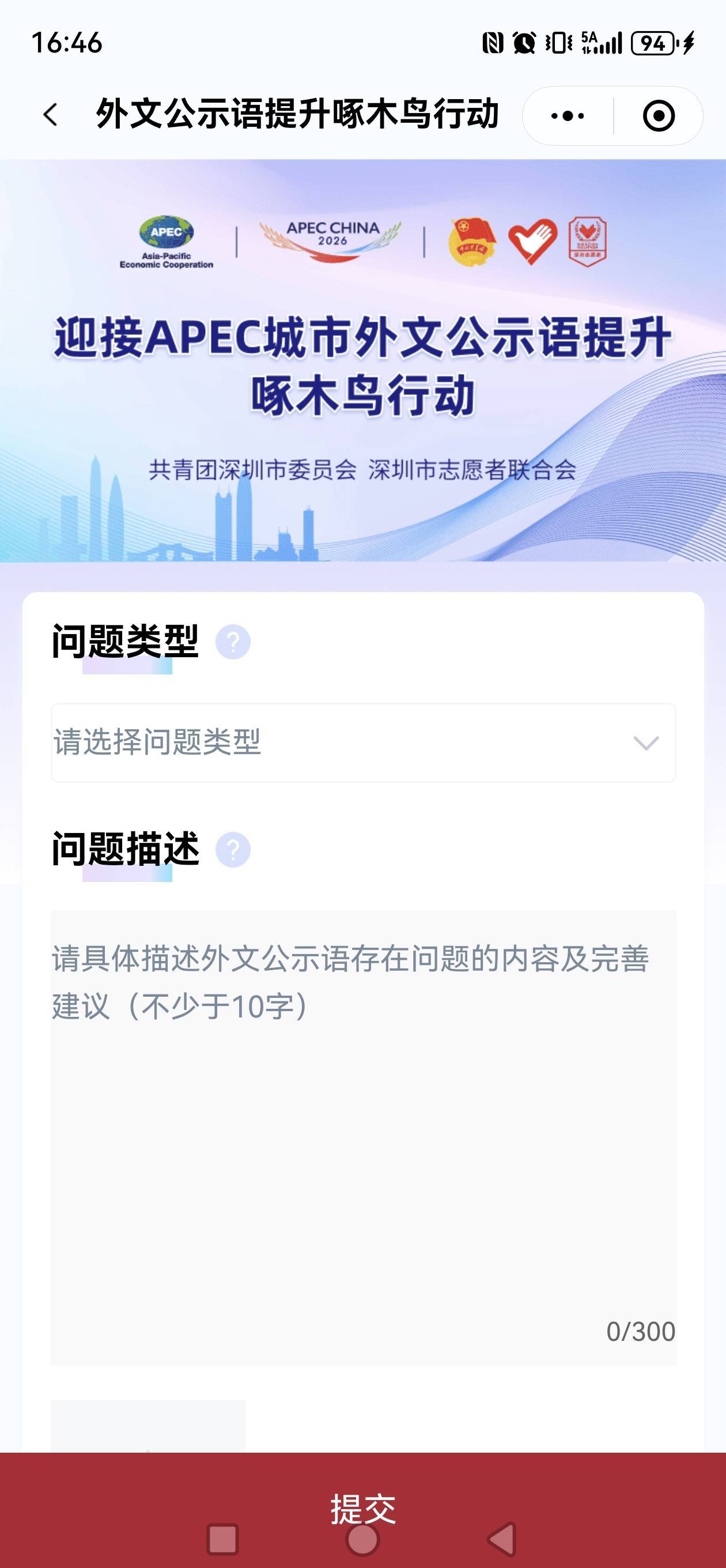Go back from the 外文公示语提升啄木鸟行动 page
The image size is (726, 1568).
[x=51, y=115]
